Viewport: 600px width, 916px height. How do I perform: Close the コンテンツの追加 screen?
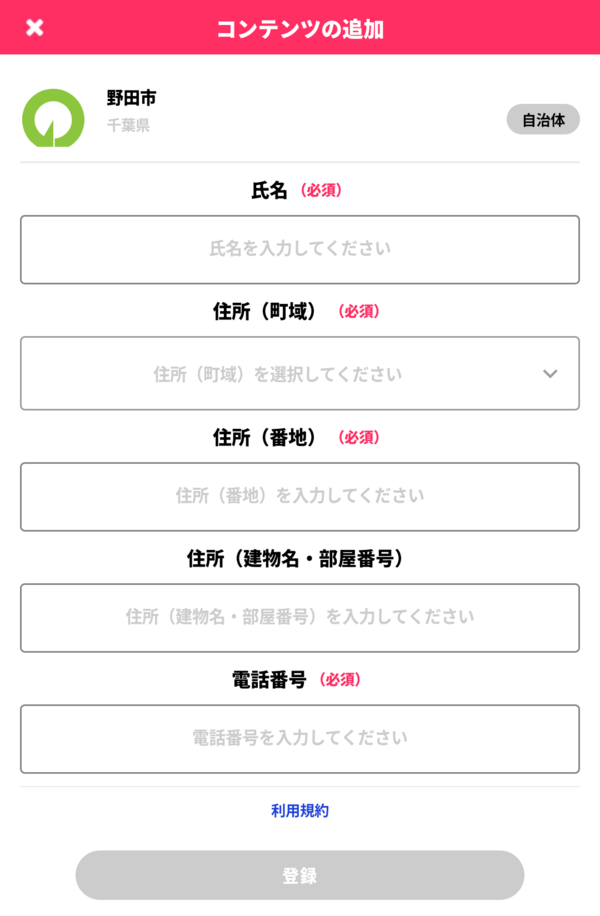click(34, 28)
